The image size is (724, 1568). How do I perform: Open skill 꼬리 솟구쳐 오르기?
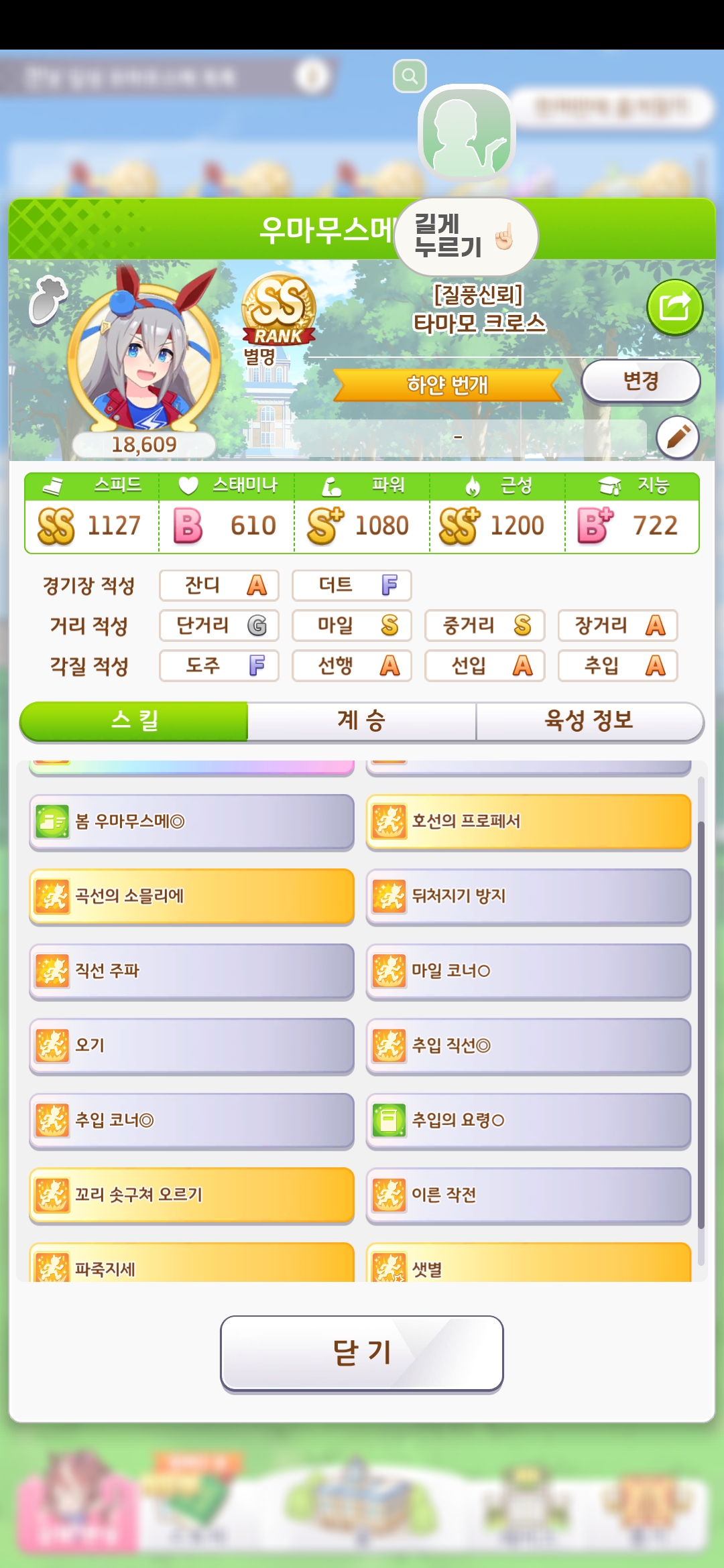tap(192, 1195)
